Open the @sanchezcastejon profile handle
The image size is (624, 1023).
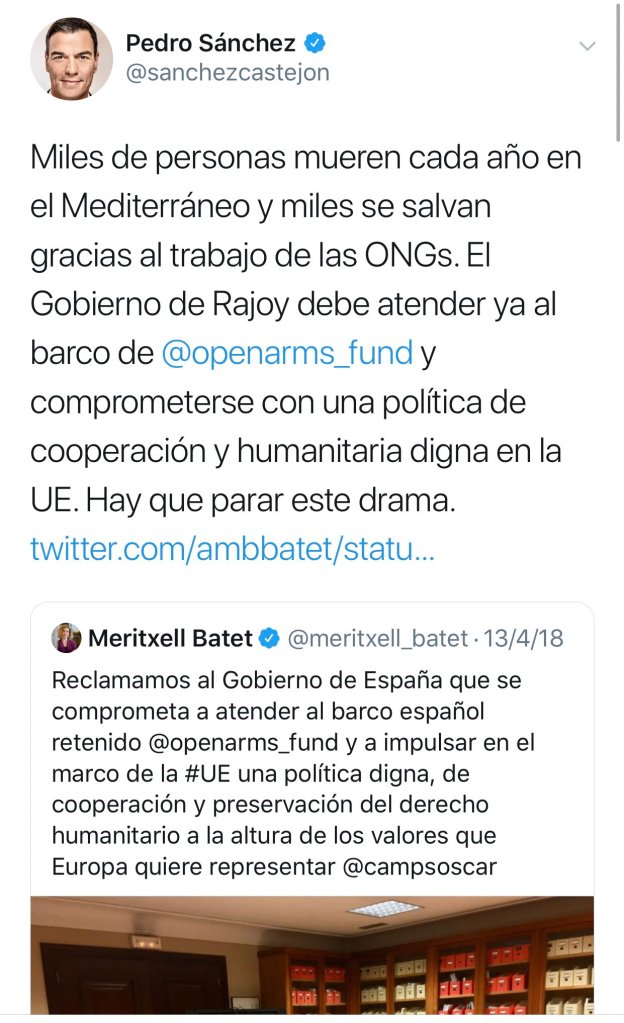pyautogui.click(x=227, y=73)
